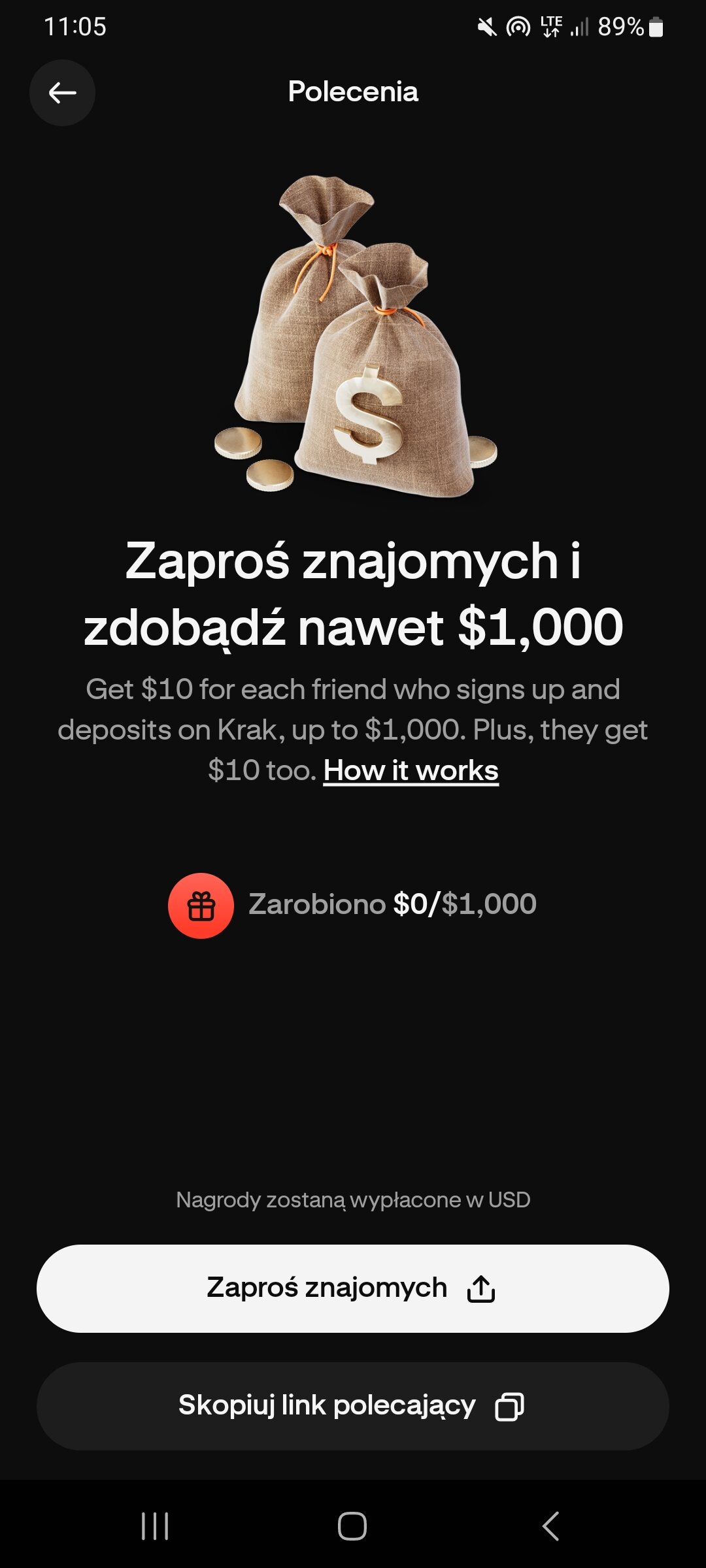Image resolution: width=706 pixels, height=1568 pixels.
Task: Open recent apps from the navigation bar
Action: 155,1526
